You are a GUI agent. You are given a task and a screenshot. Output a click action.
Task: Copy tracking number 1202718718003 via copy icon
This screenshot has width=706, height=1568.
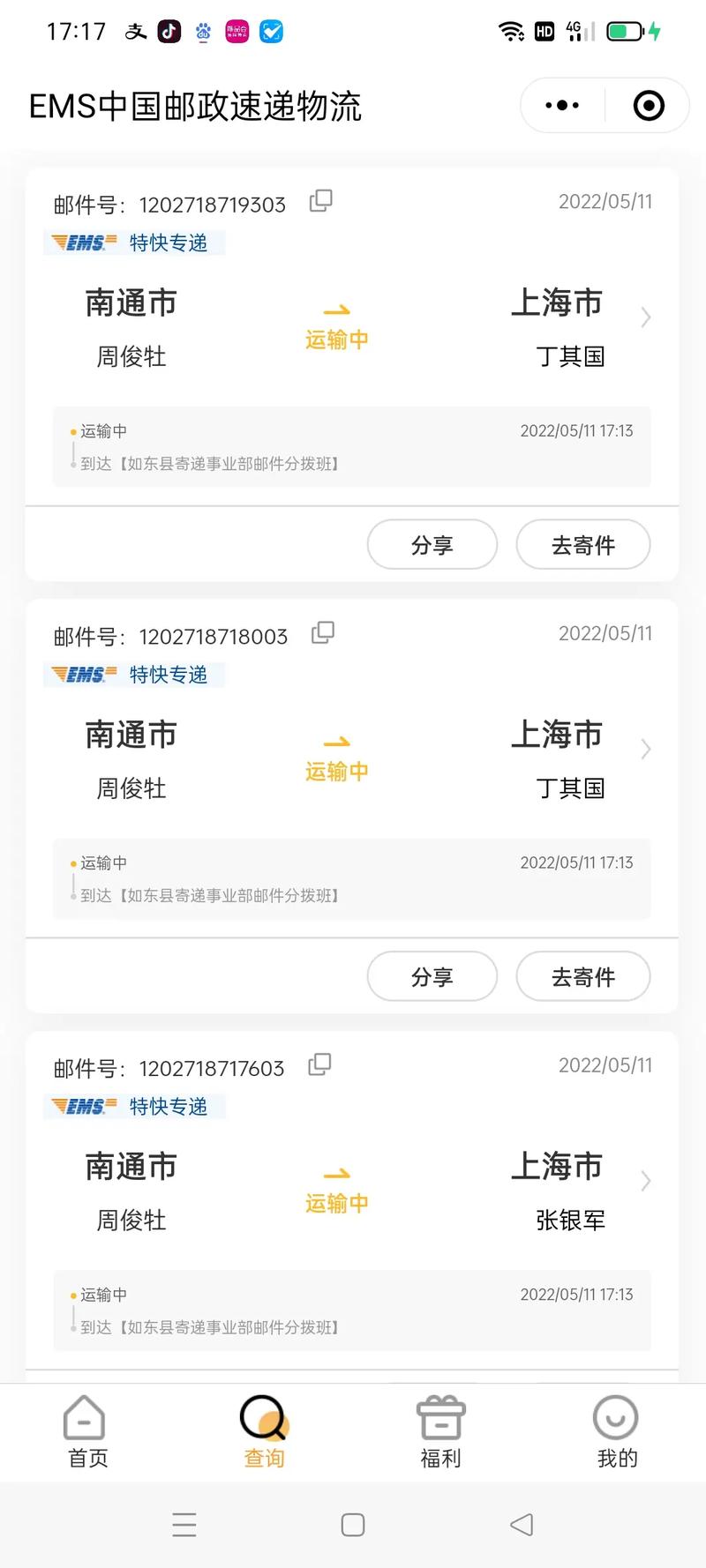(323, 632)
